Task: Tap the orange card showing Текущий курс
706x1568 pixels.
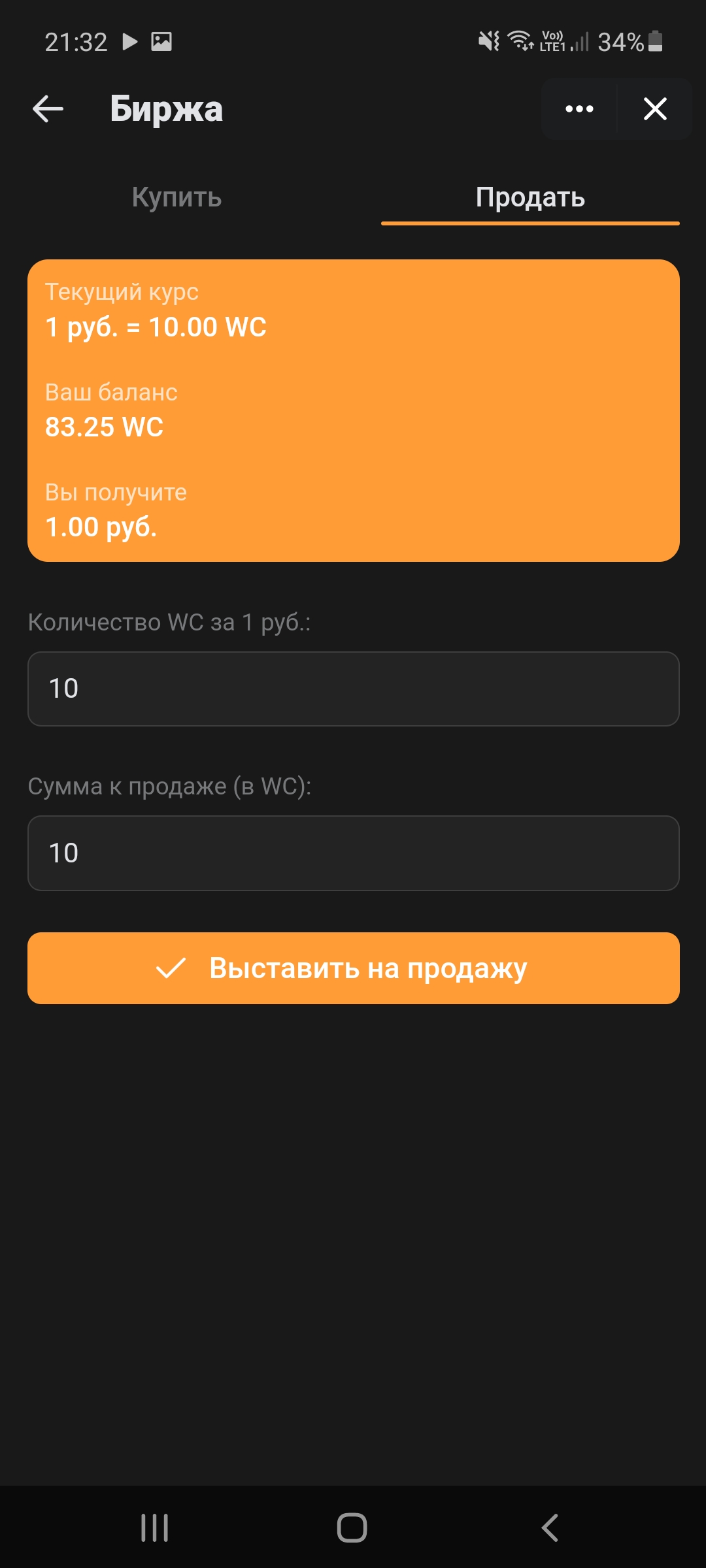Action: point(353,408)
